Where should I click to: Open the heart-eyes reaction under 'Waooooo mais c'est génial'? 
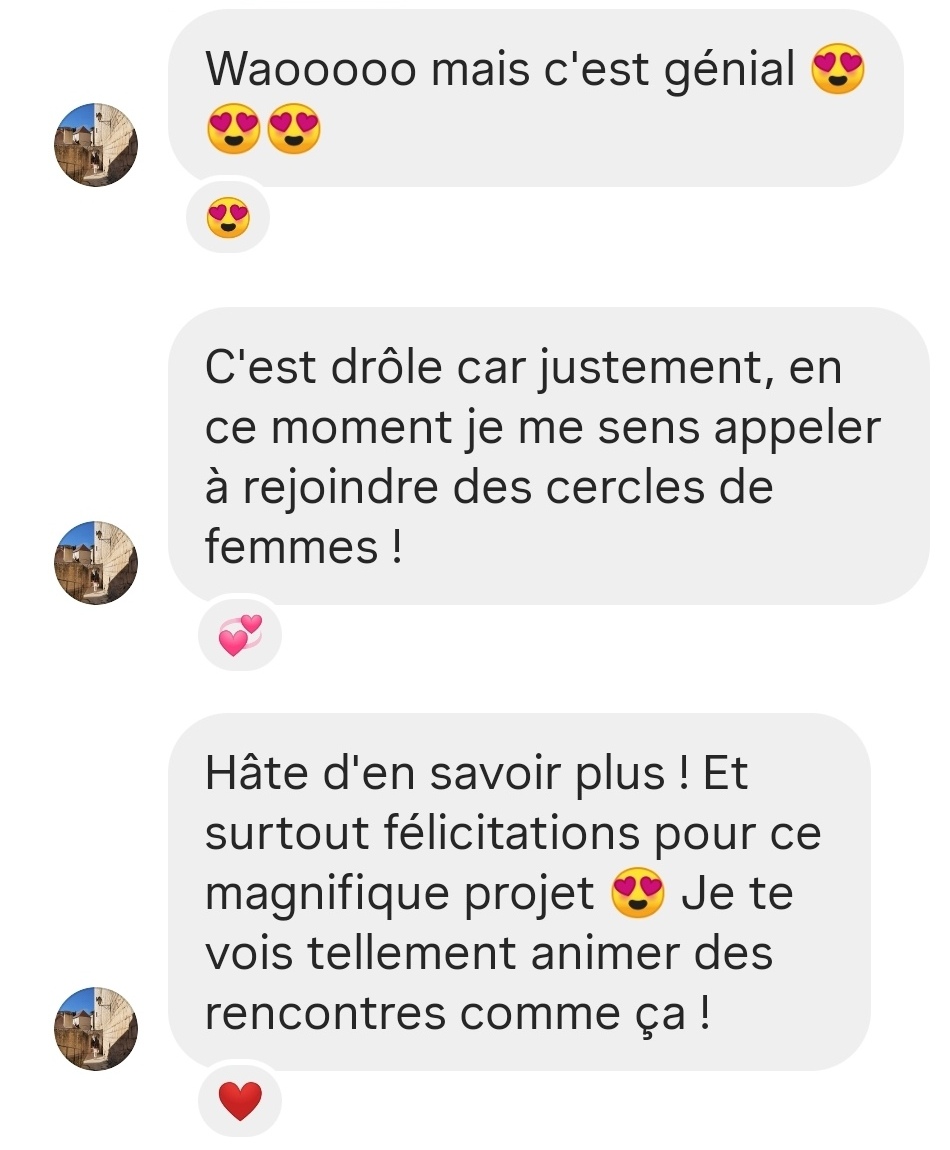coord(228,217)
